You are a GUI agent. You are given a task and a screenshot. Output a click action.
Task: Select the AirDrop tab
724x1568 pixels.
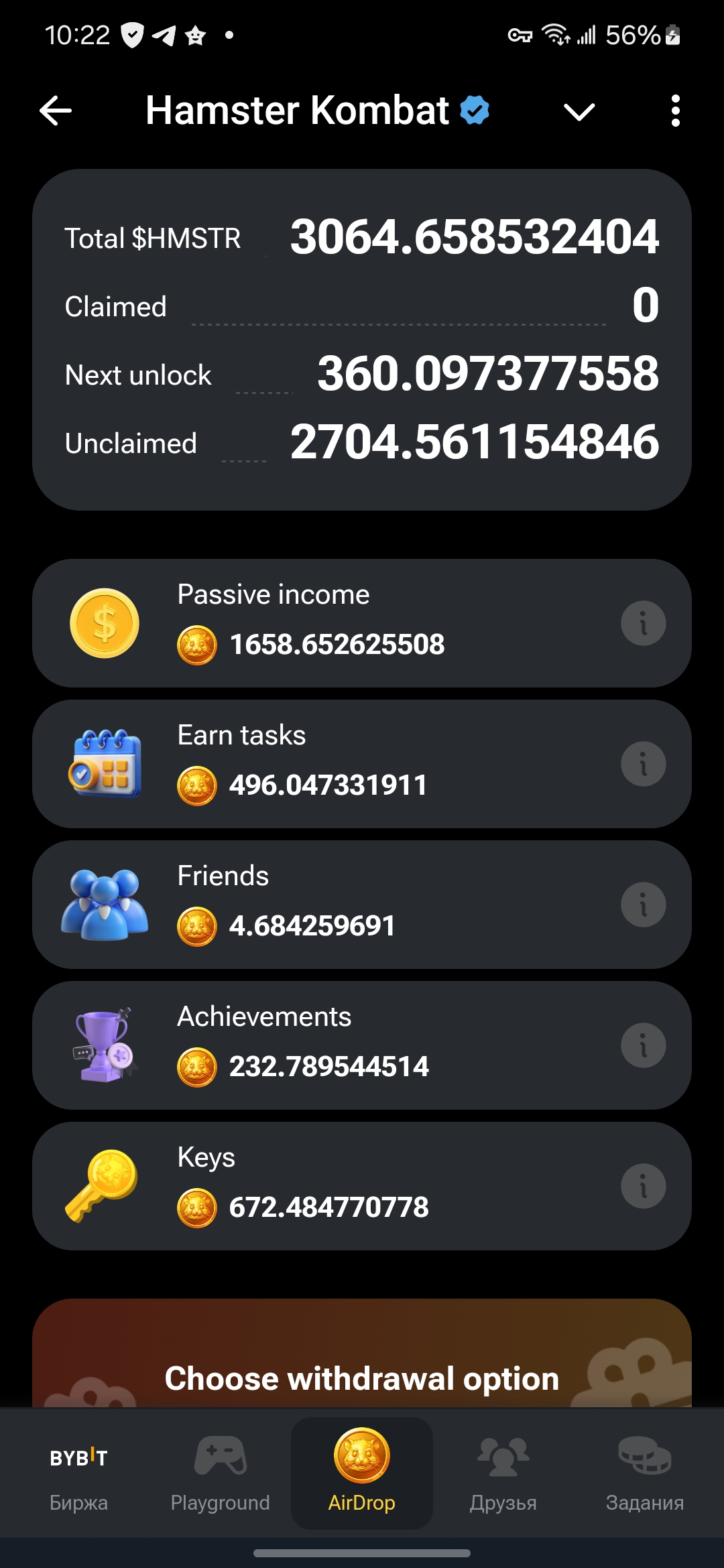[362, 1473]
